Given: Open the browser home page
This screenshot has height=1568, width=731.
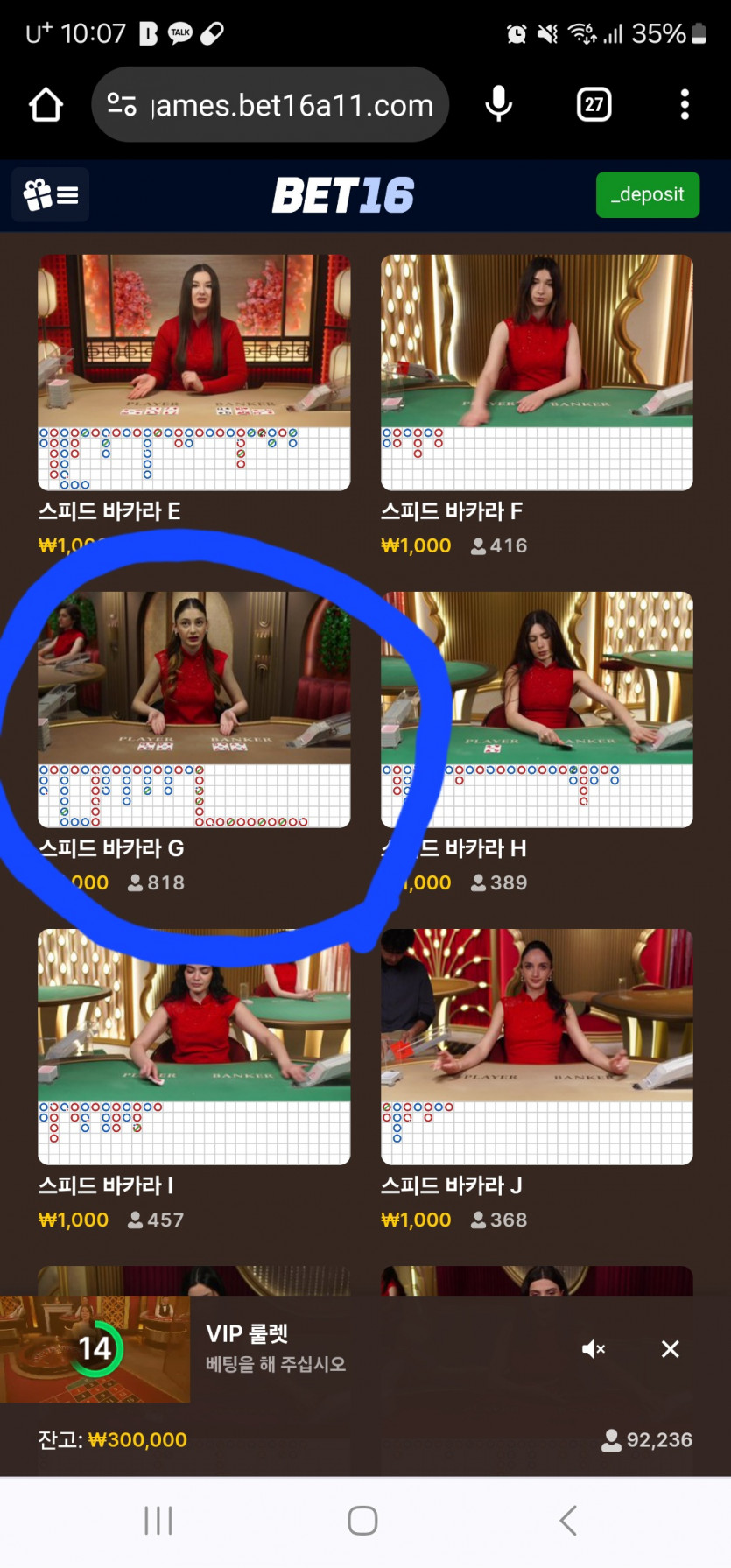Looking at the screenshot, I should tap(46, 105).
